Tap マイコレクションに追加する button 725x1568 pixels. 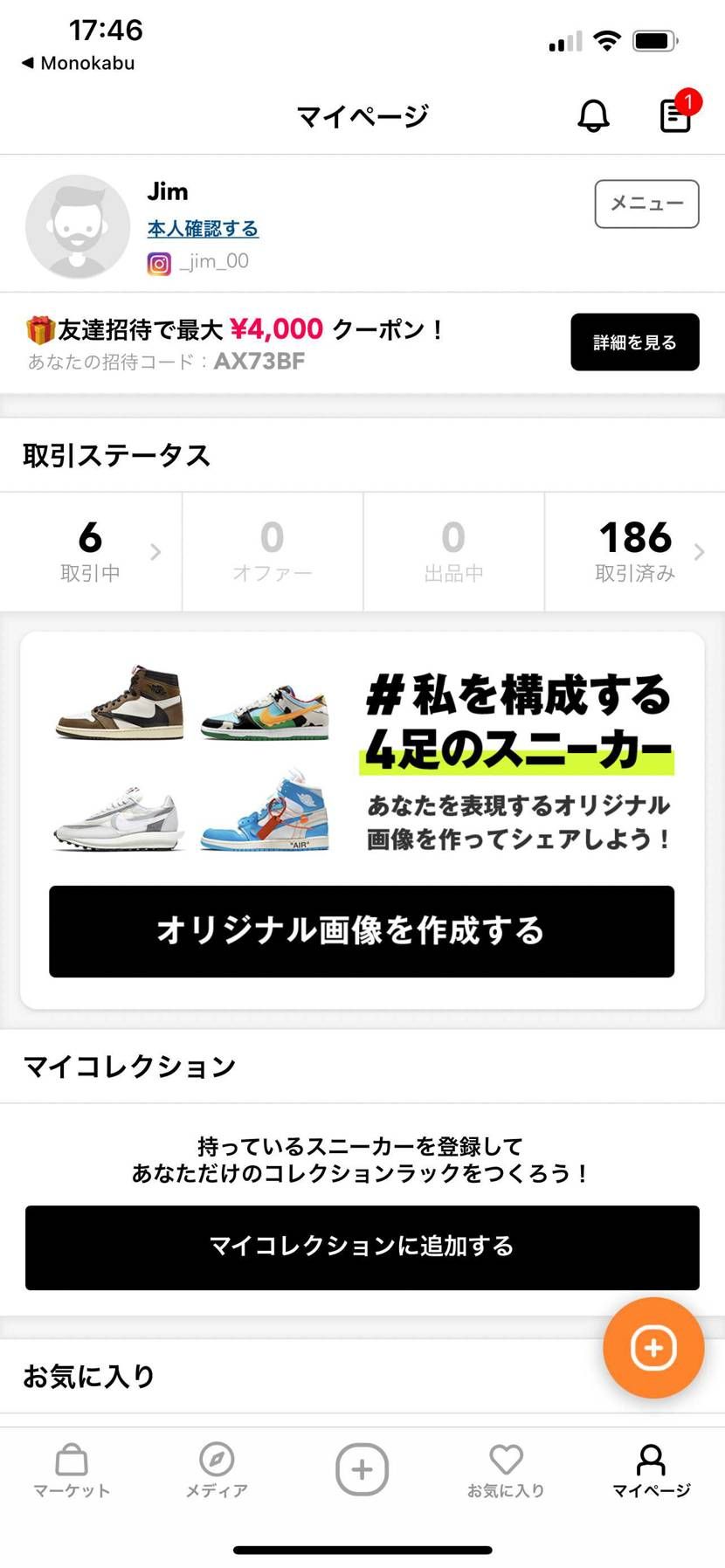[362, 1247]
